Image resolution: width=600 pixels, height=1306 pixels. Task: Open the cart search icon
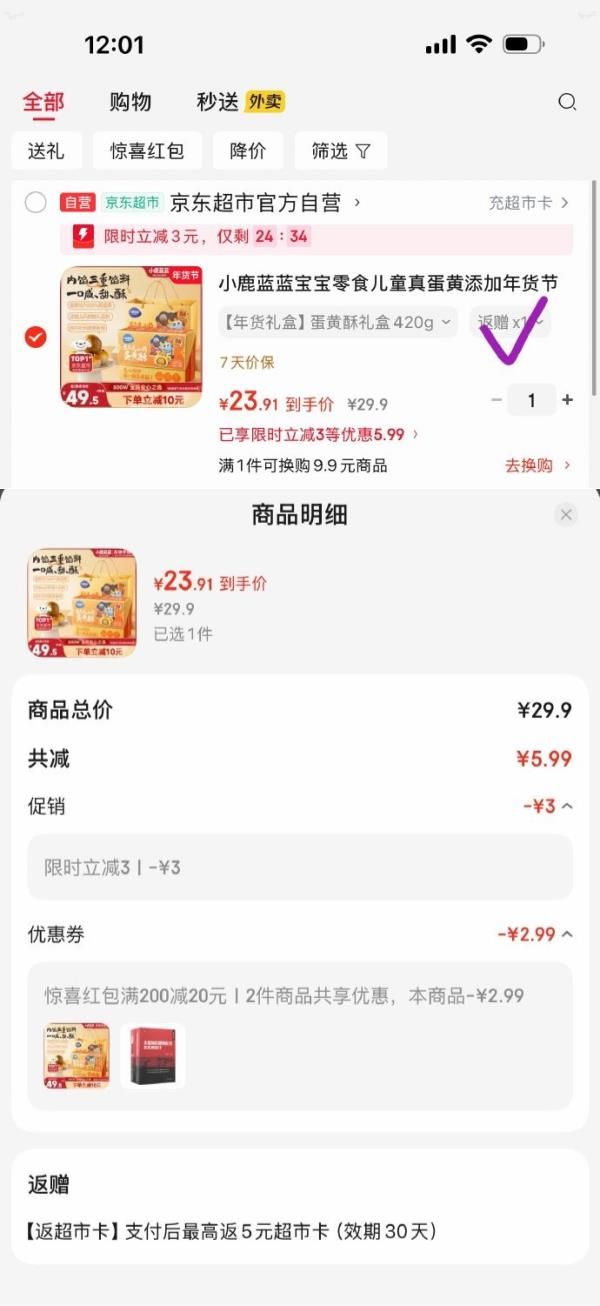click(567, 101)
